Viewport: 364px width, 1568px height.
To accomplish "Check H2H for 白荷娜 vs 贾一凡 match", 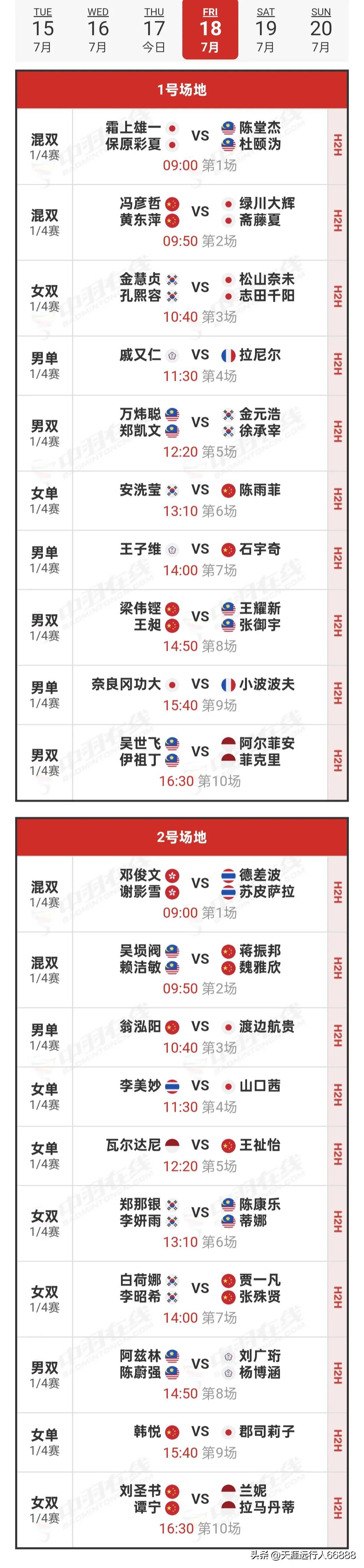I will tap(337, 1298).
